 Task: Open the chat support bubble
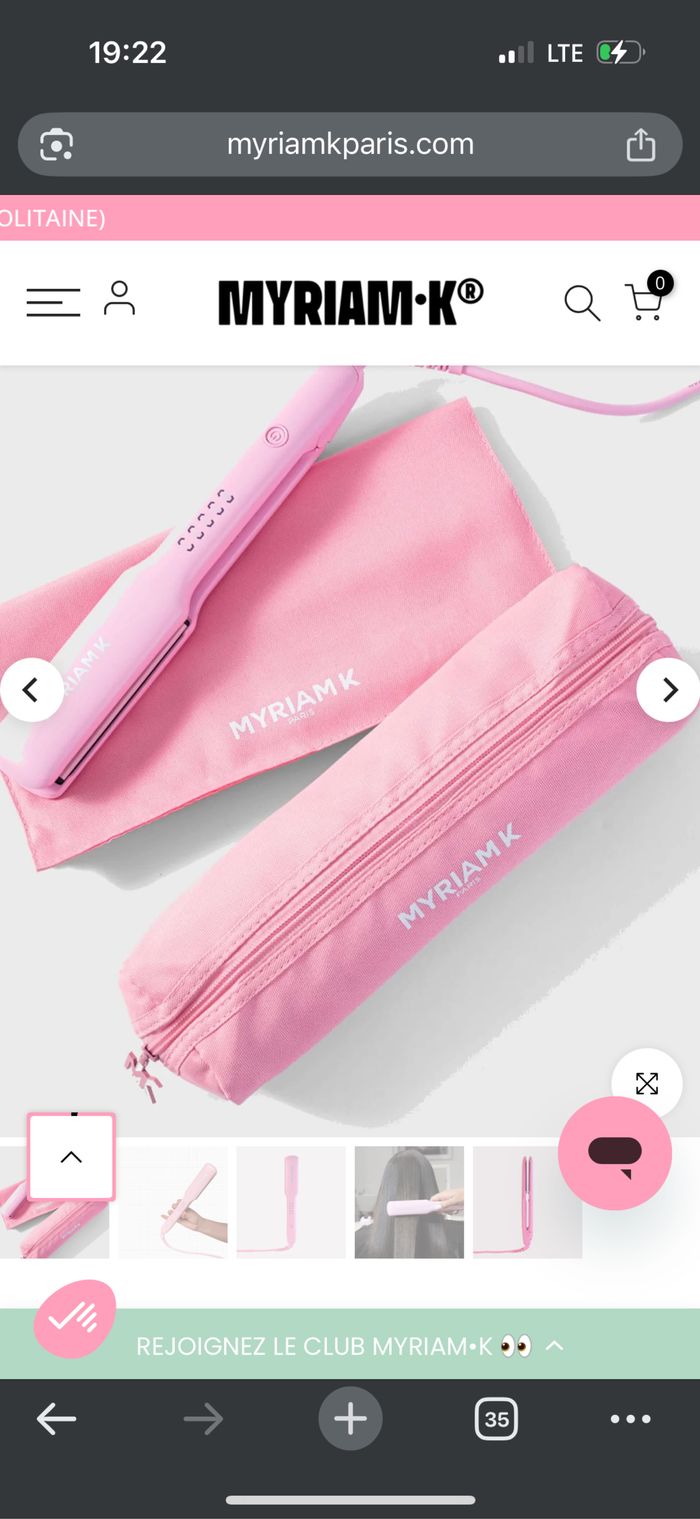point(615,1153)
